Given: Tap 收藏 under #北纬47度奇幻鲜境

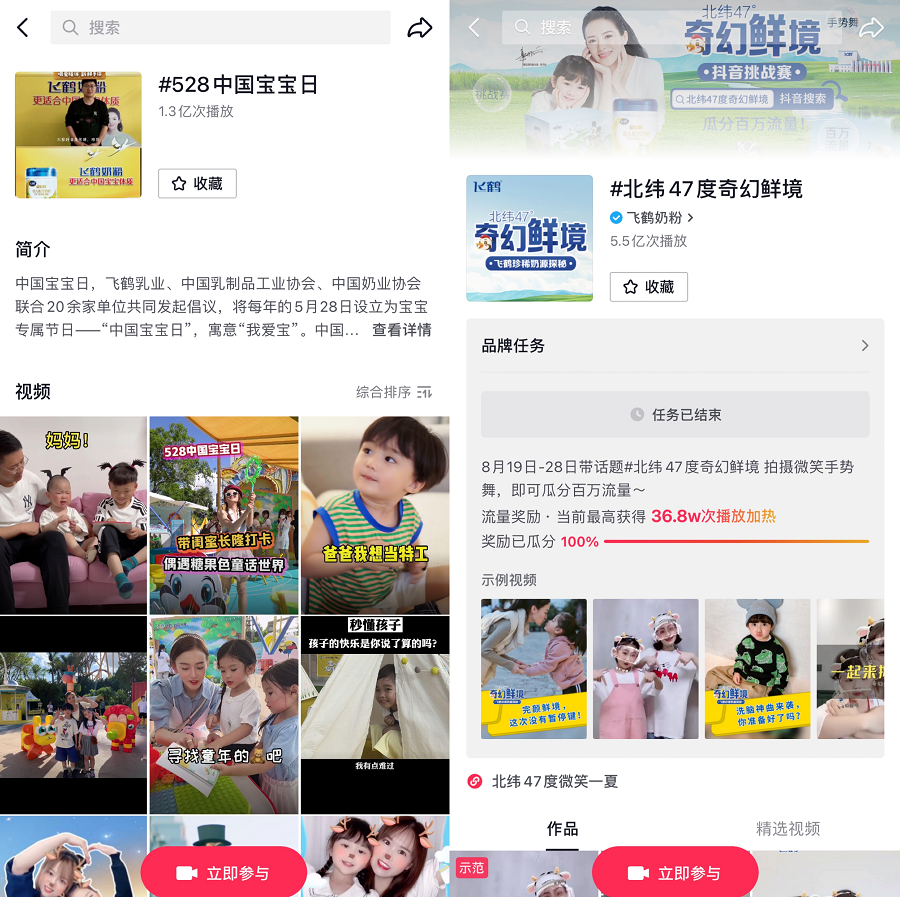Looking at the screenshot, I should [648, 287].
